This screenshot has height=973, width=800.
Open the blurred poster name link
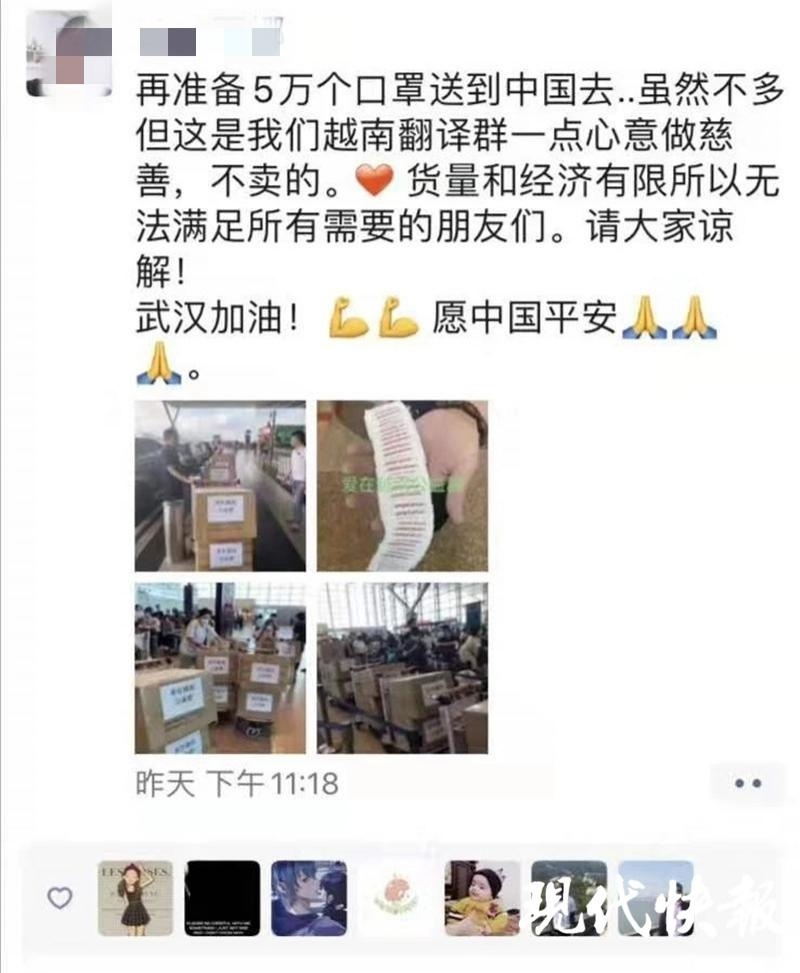210,41
